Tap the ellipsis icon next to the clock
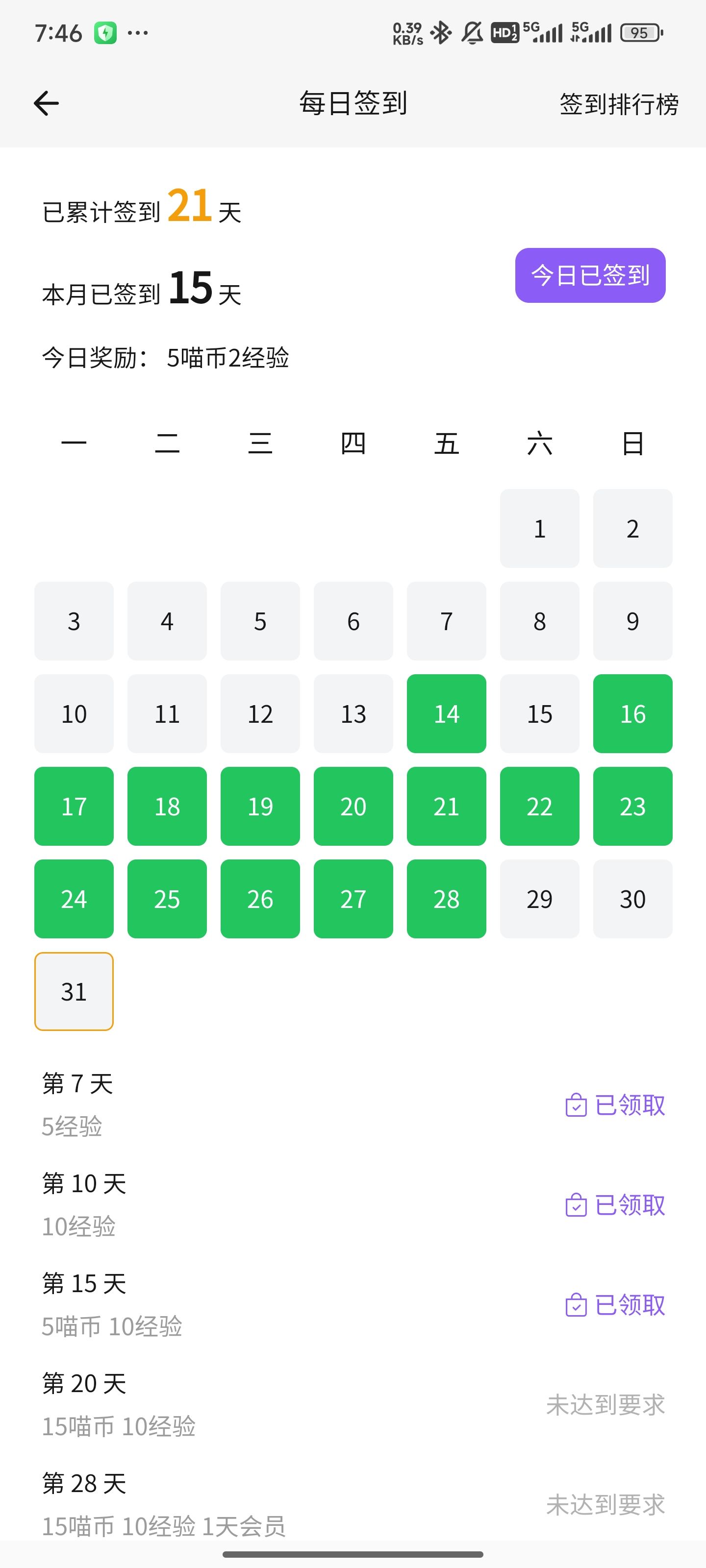 coord(137,33)
